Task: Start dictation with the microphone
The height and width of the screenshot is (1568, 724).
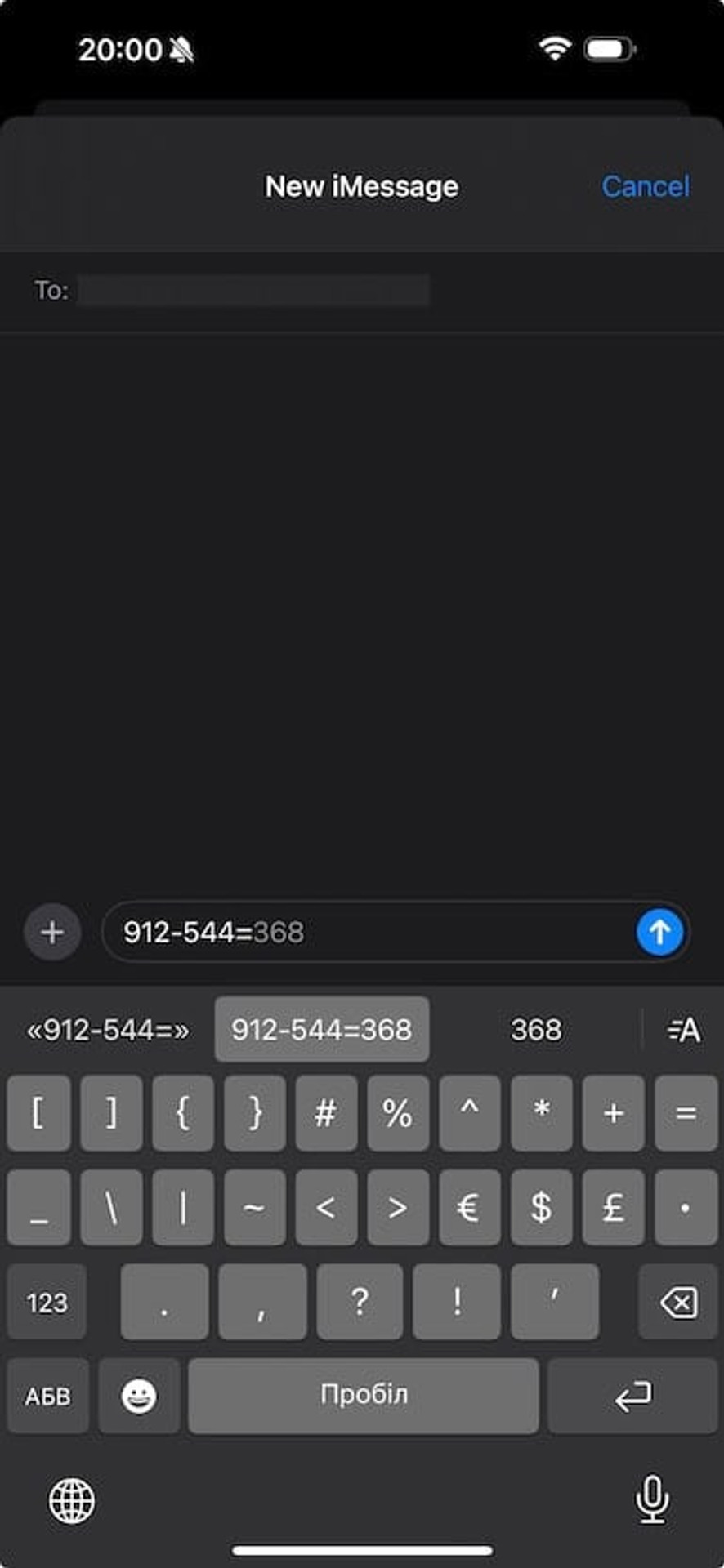Action: point(652,1499)
